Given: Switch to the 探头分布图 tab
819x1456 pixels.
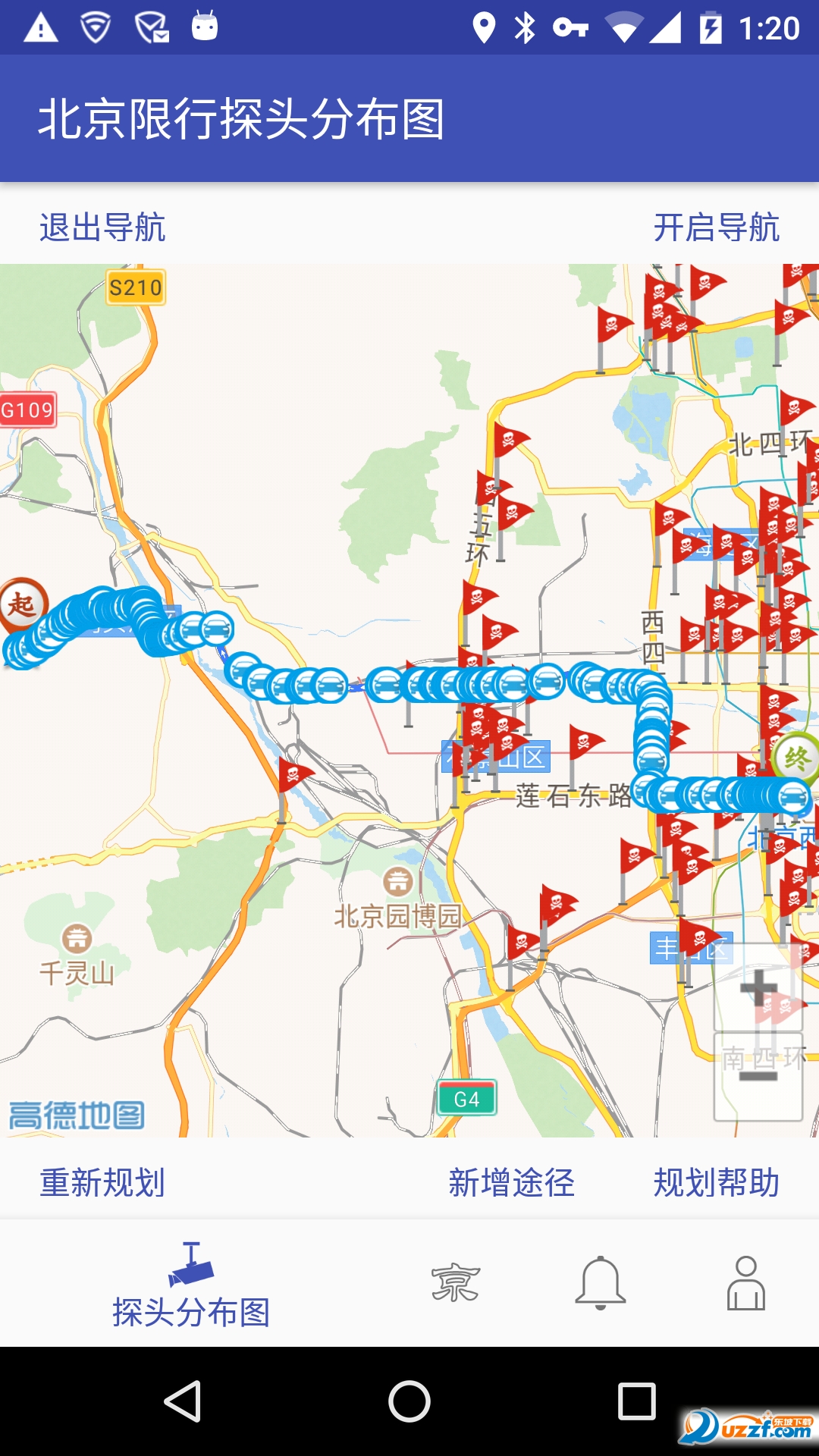Looking at the screenshot, I should pyautogui.click(x=191, y=1285).
